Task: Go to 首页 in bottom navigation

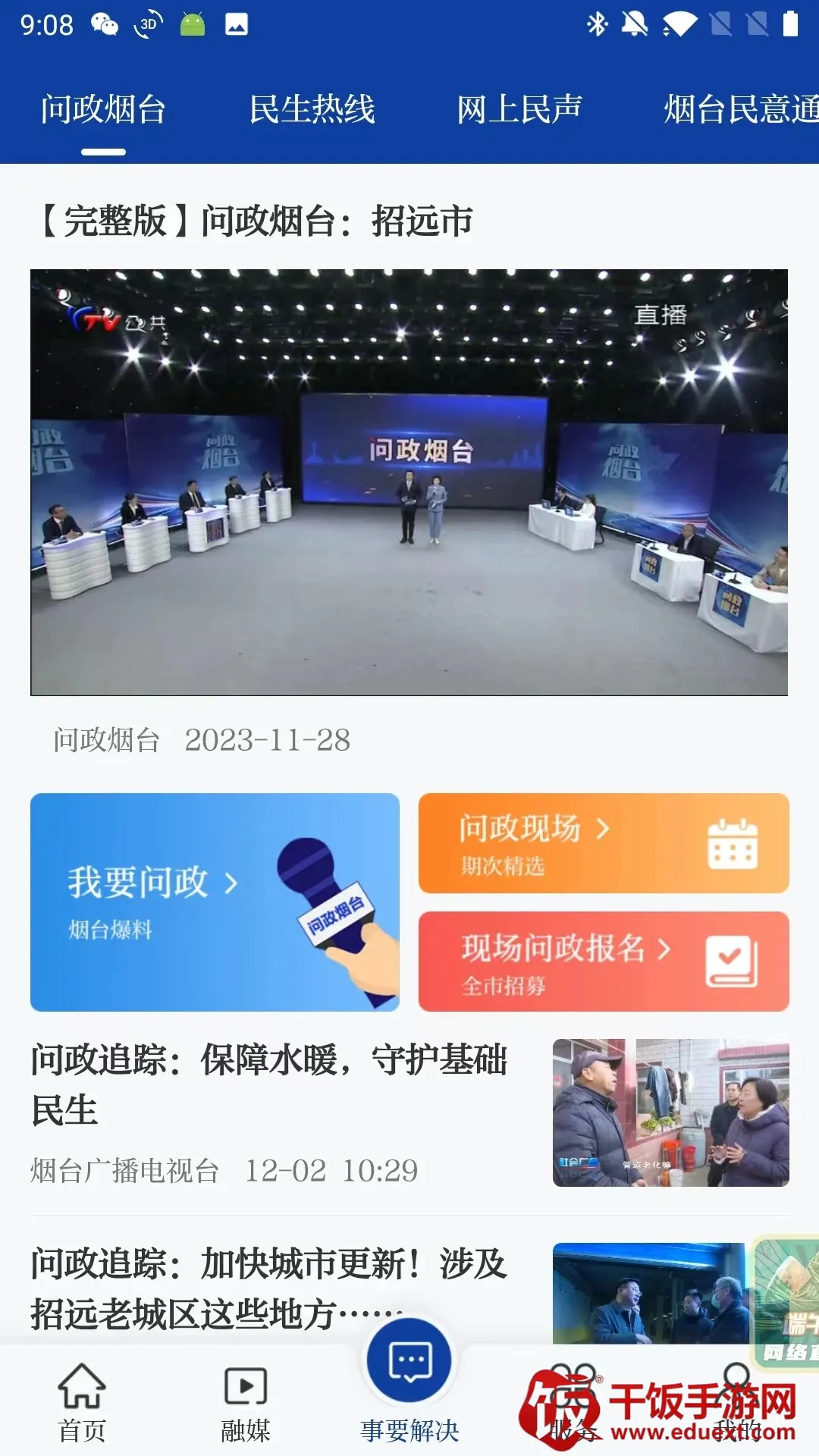Action: (x=82, y=1403)
